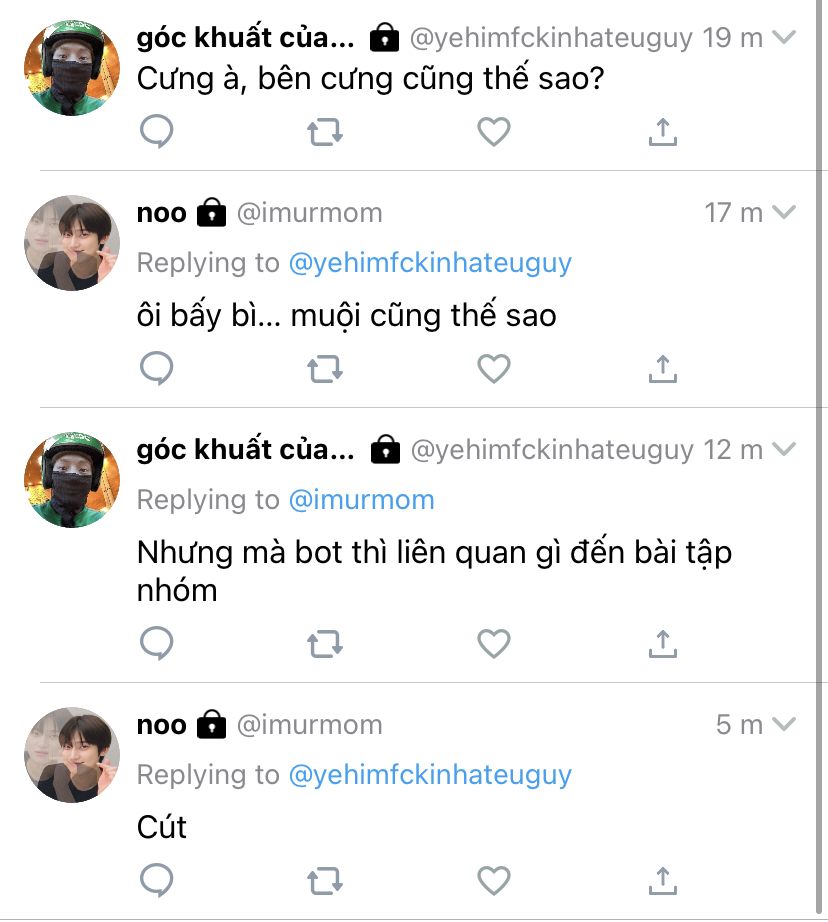Retweet the 'Nhưng mà bot' tweet
This screenshot has width=828, height=922.
coord(324,644)
